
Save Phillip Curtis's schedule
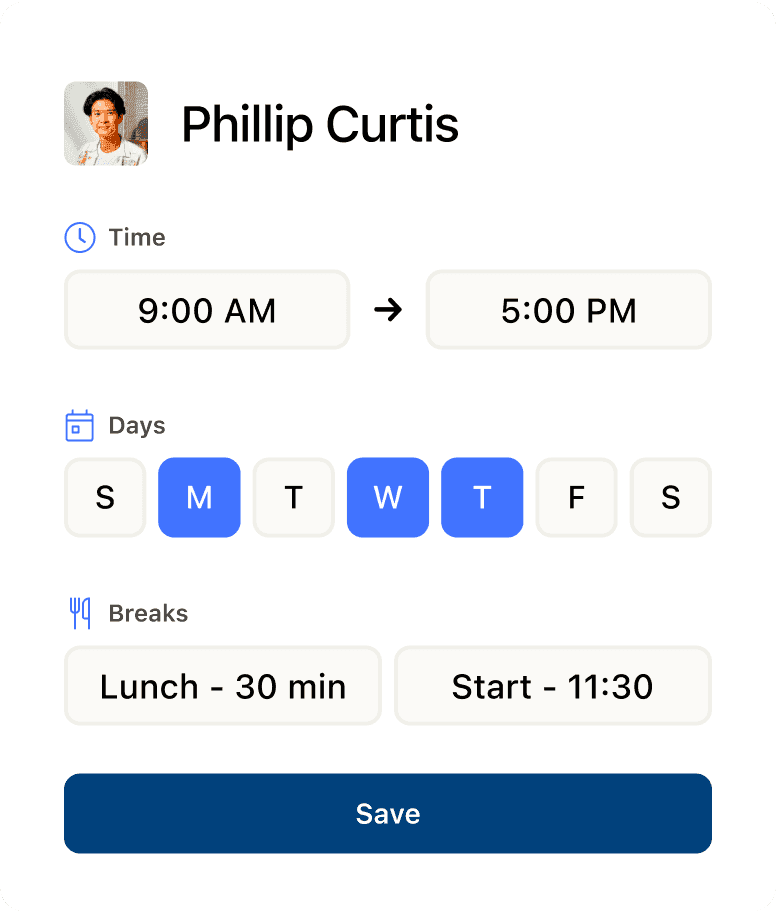click(x=388, y=813)
